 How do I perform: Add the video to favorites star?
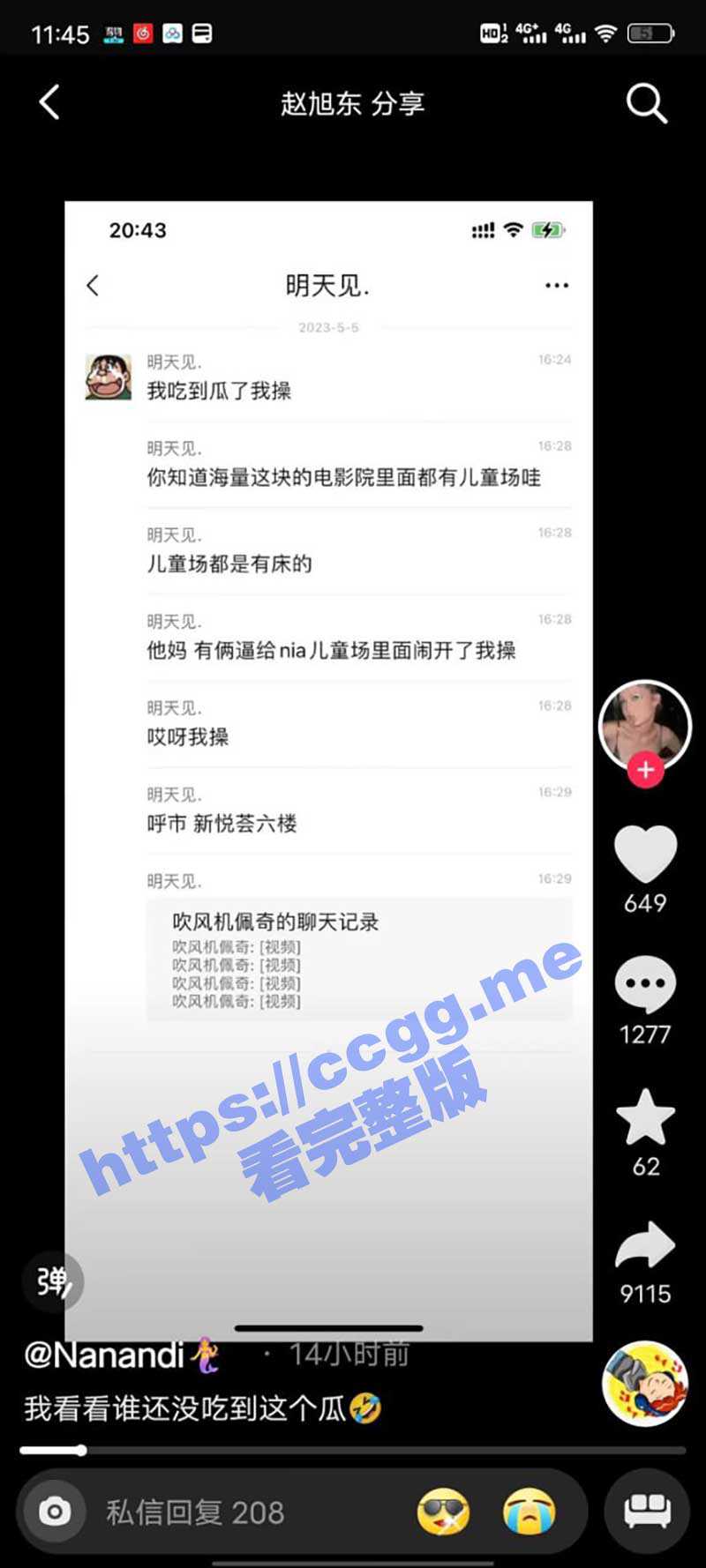click(x=645, y=1116)
